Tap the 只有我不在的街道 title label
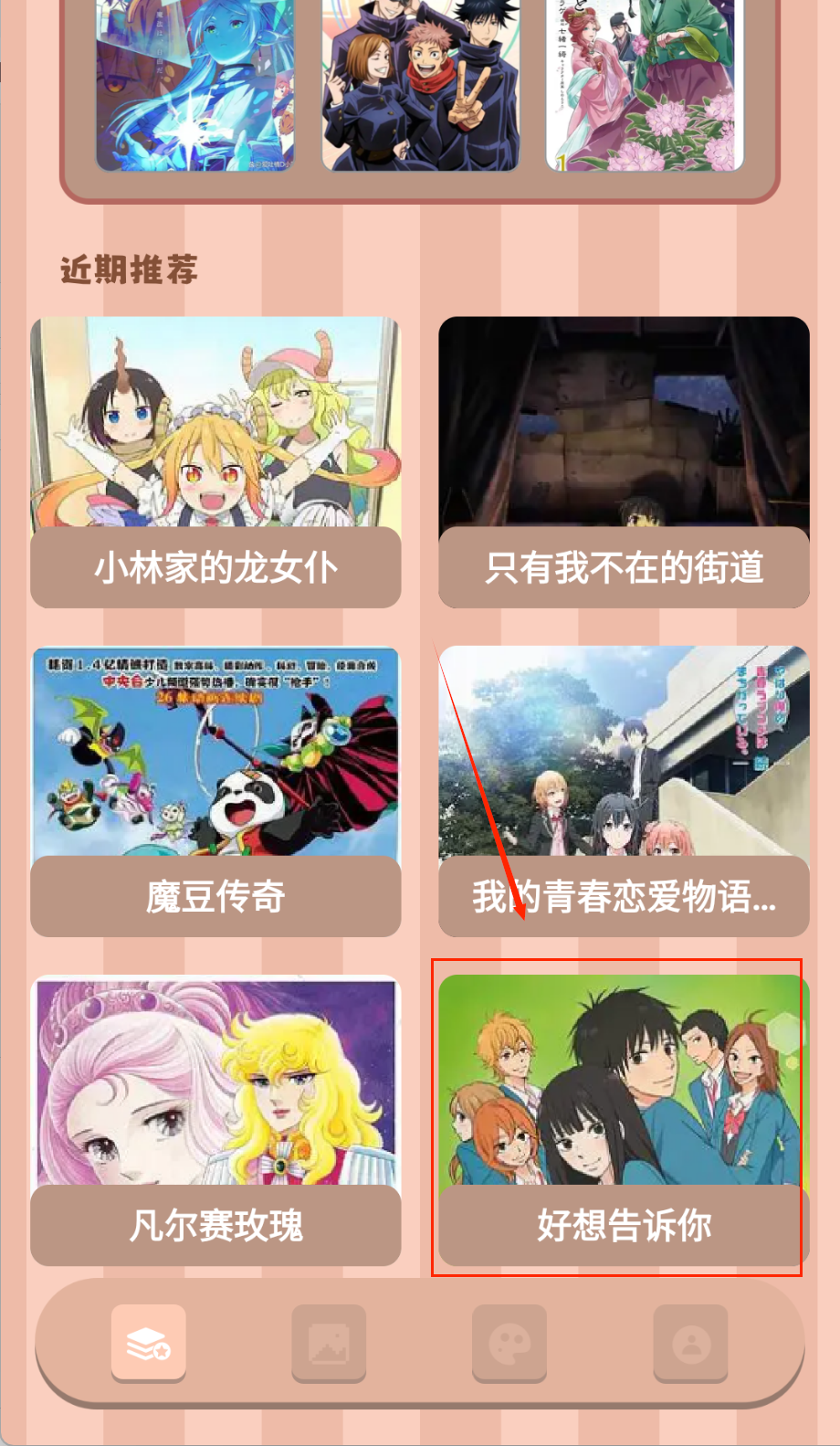840x1446 pixels. [621, 568]
